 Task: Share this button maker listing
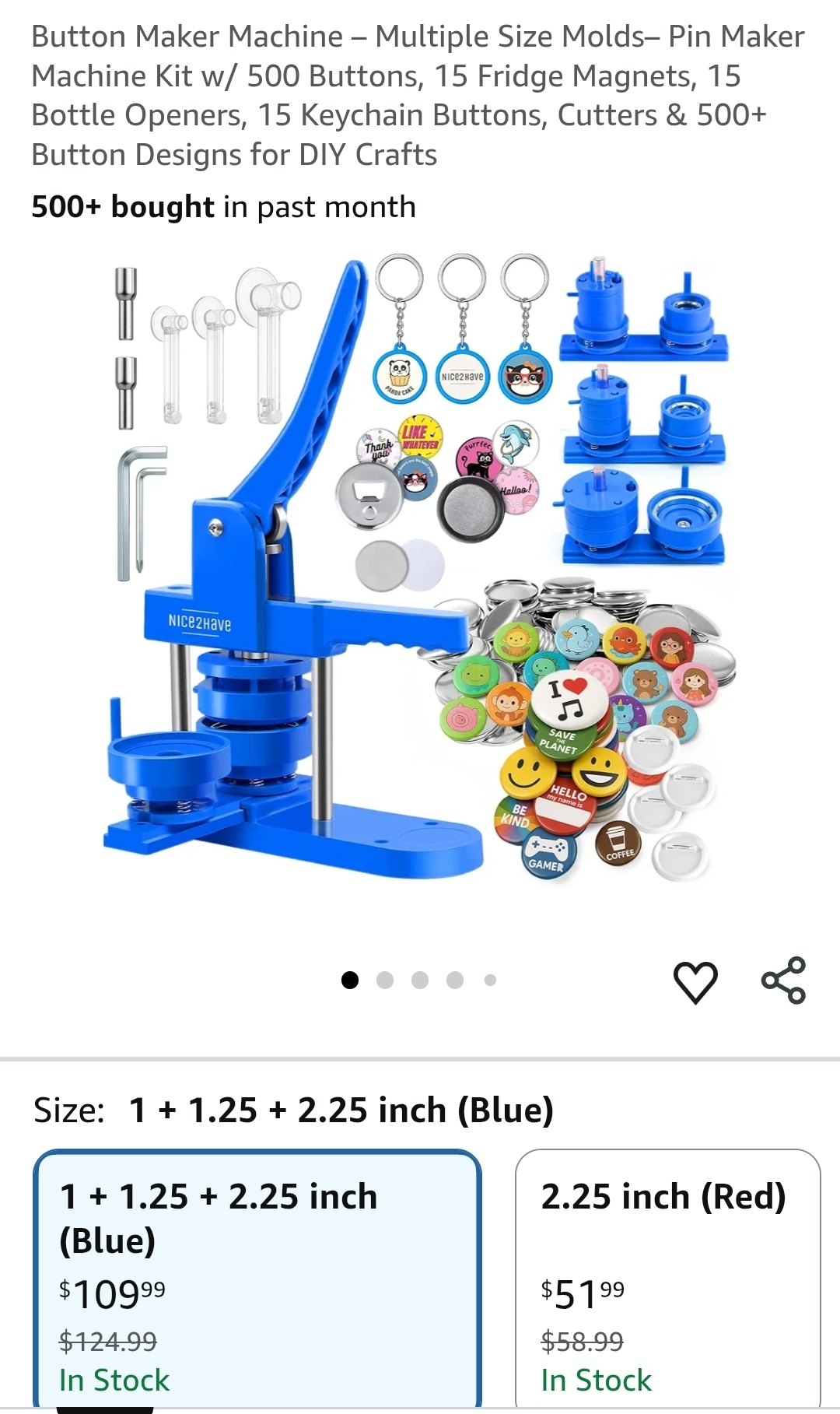[783, 981]
